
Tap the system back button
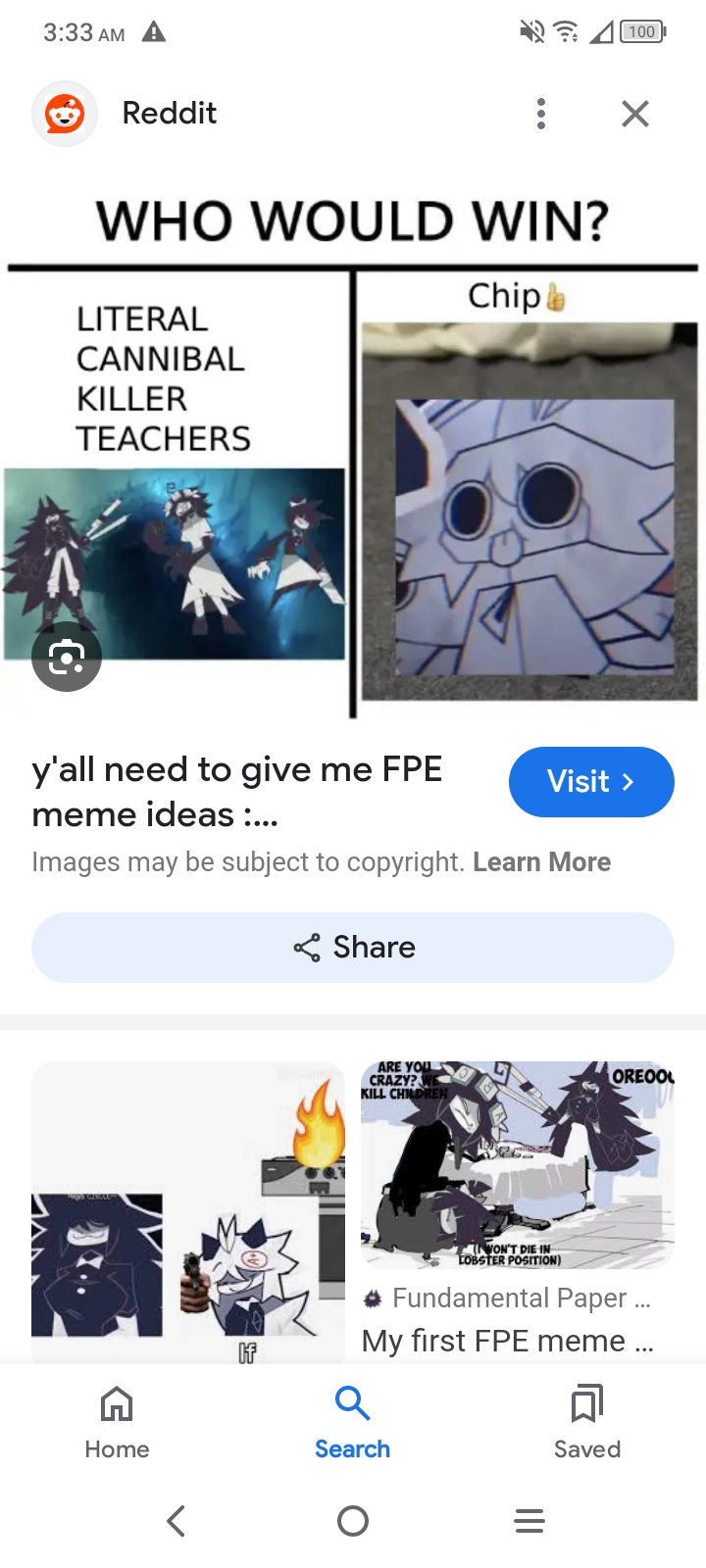[176, 1521]
